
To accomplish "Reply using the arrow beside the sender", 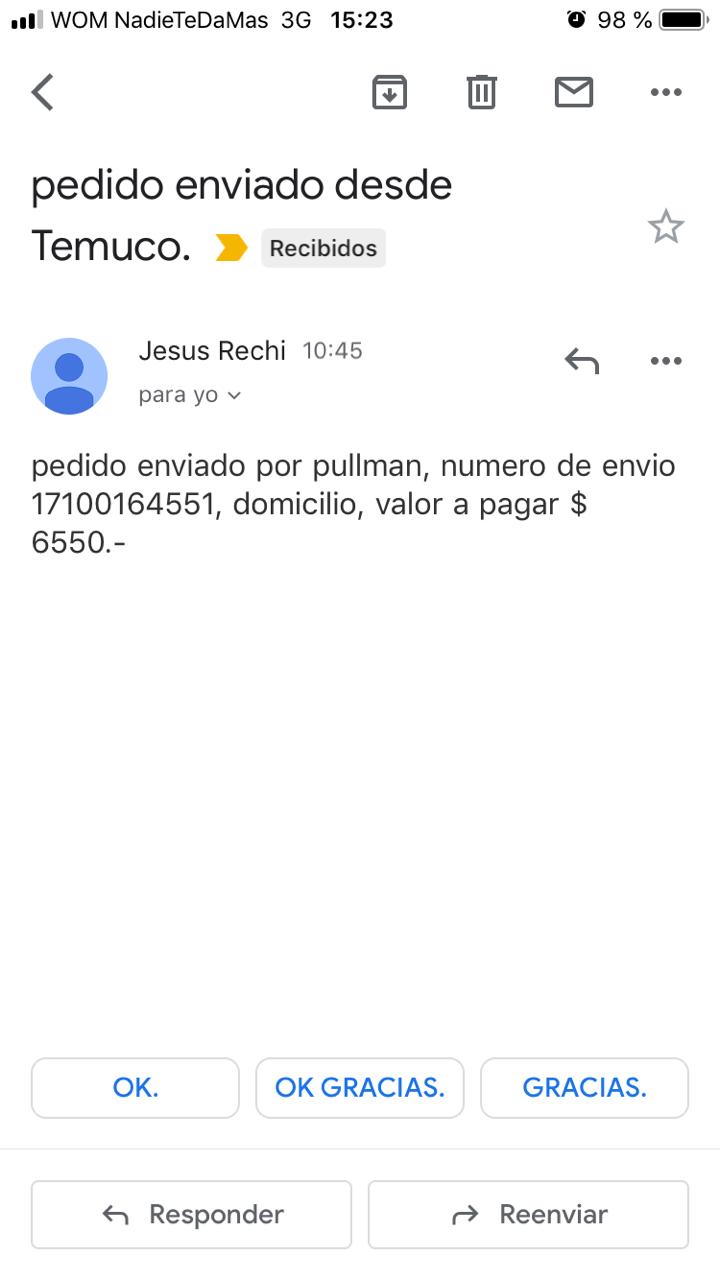I will (x=581, y=360).
